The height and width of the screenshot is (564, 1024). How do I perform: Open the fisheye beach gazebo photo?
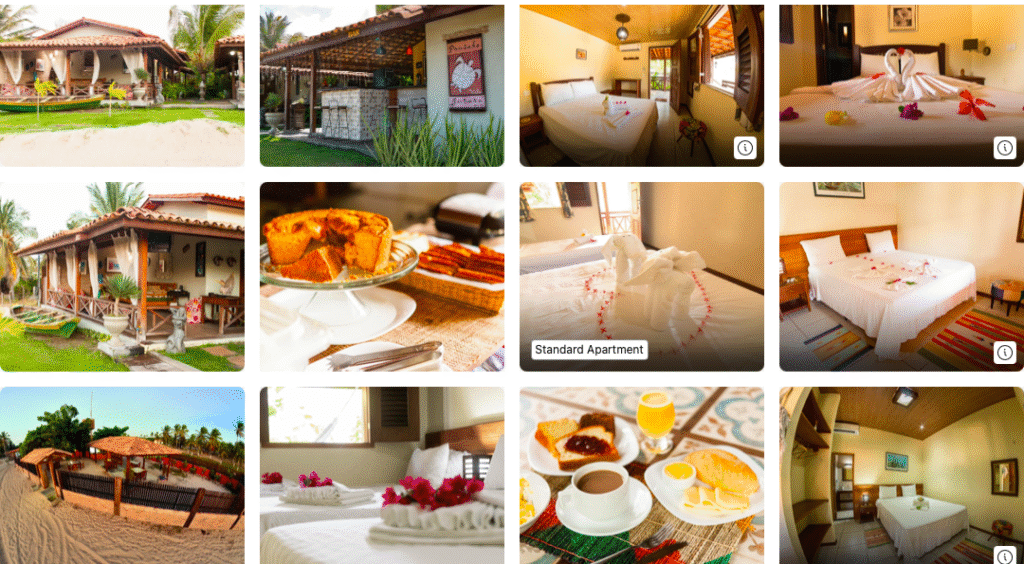(x=122, y=475)
